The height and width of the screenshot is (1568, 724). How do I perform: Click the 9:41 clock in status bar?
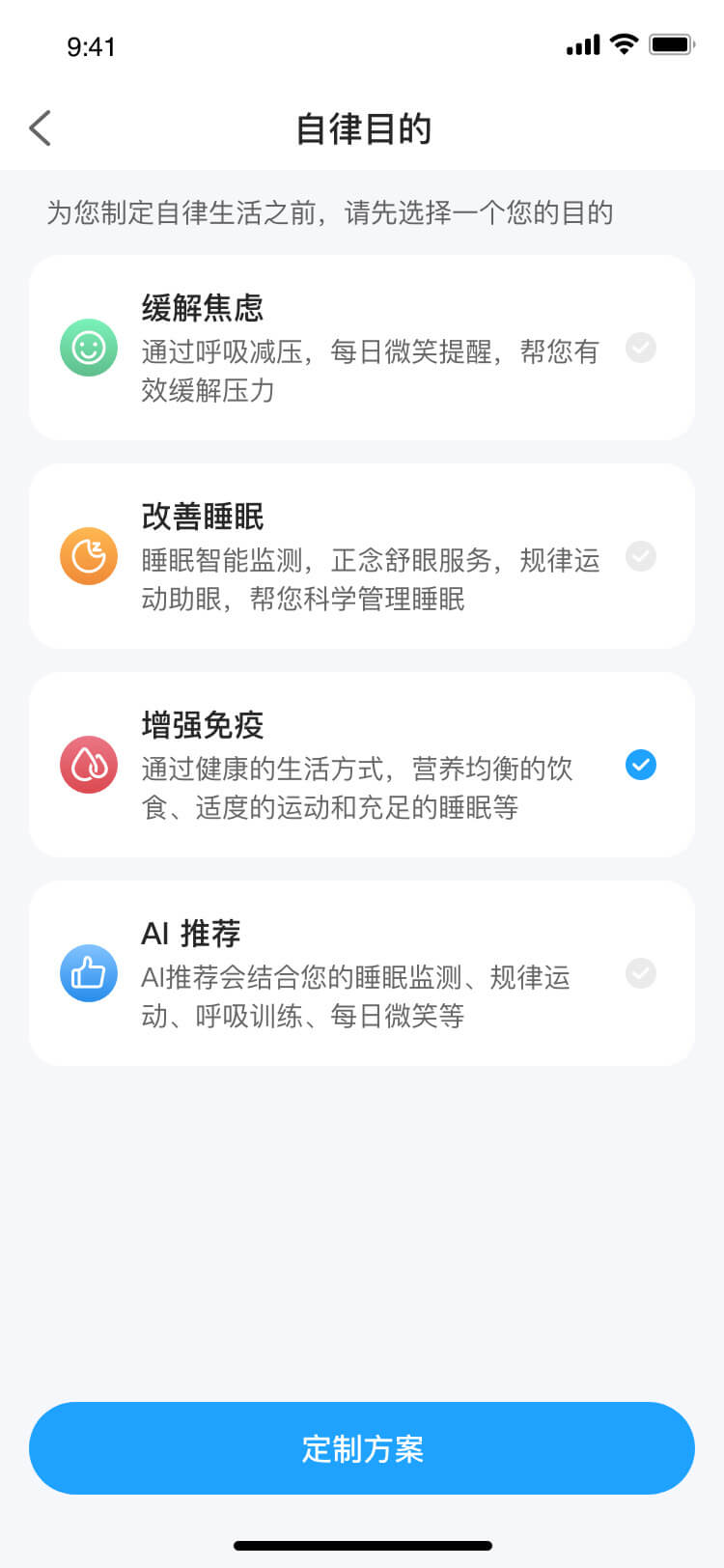pos(93,45)
